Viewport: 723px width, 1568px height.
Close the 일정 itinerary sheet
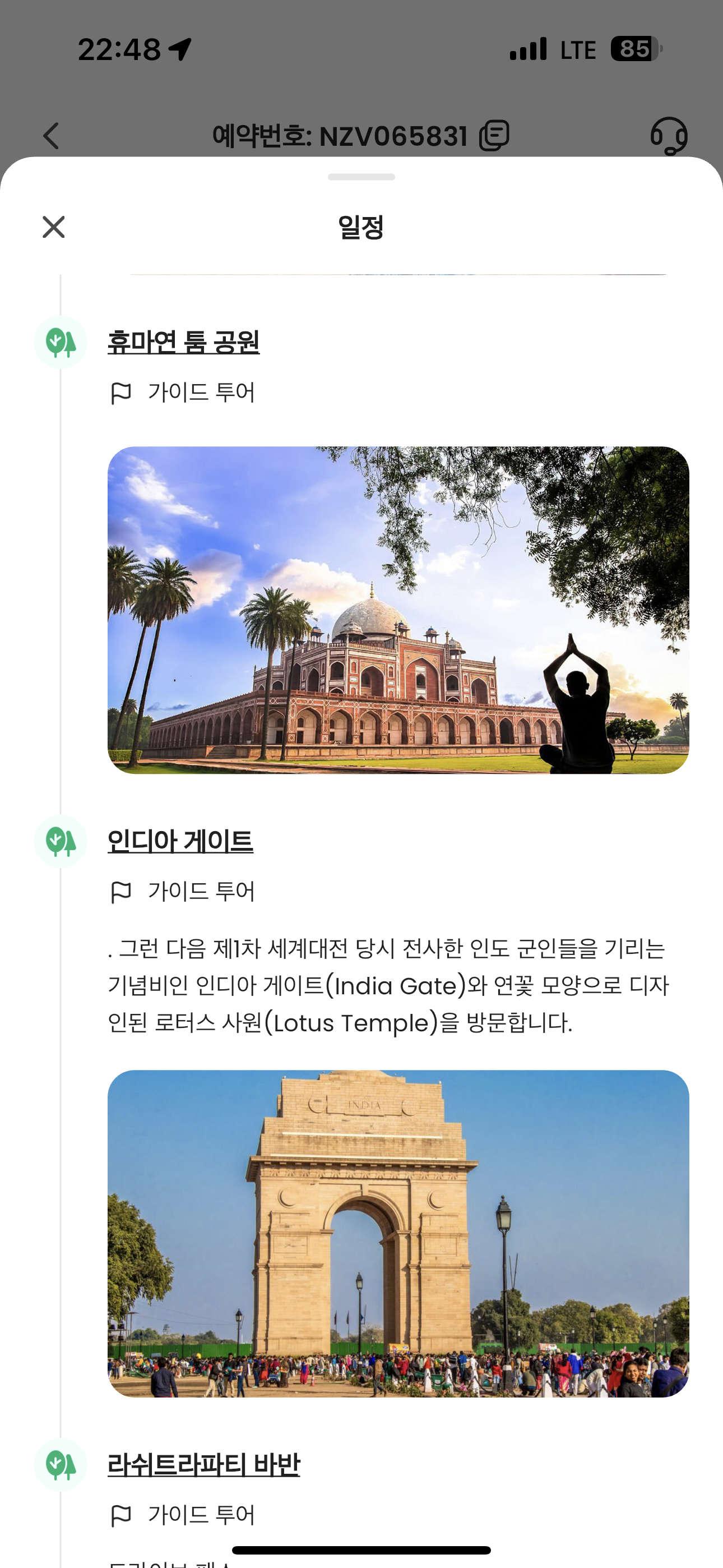[54, 227]
